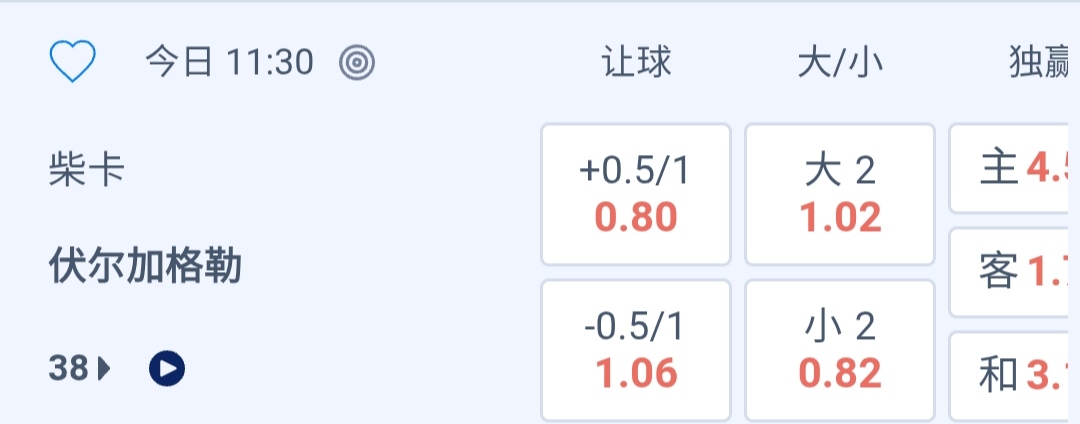Expand the 38 more markets
1080x424 pixels.
[x=80, y=369]
